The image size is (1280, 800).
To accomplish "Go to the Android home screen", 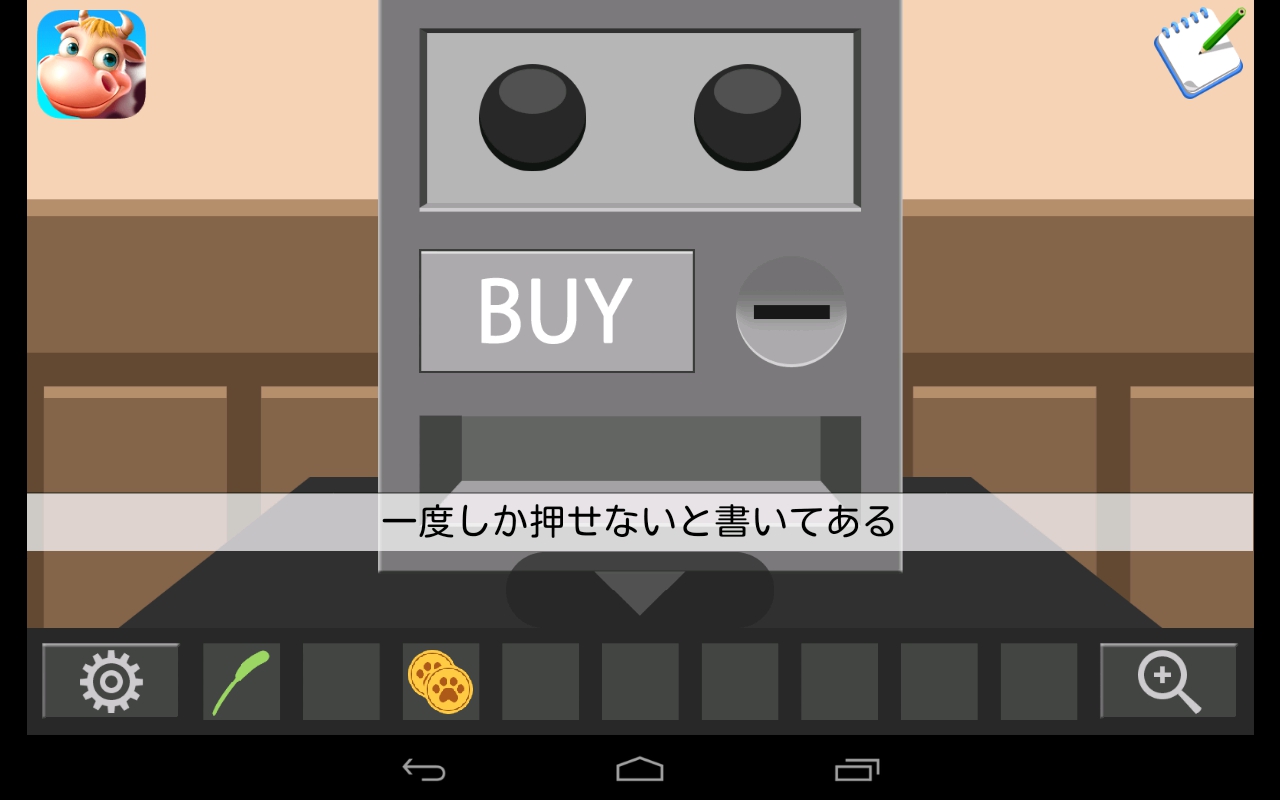I will [640, 769].
